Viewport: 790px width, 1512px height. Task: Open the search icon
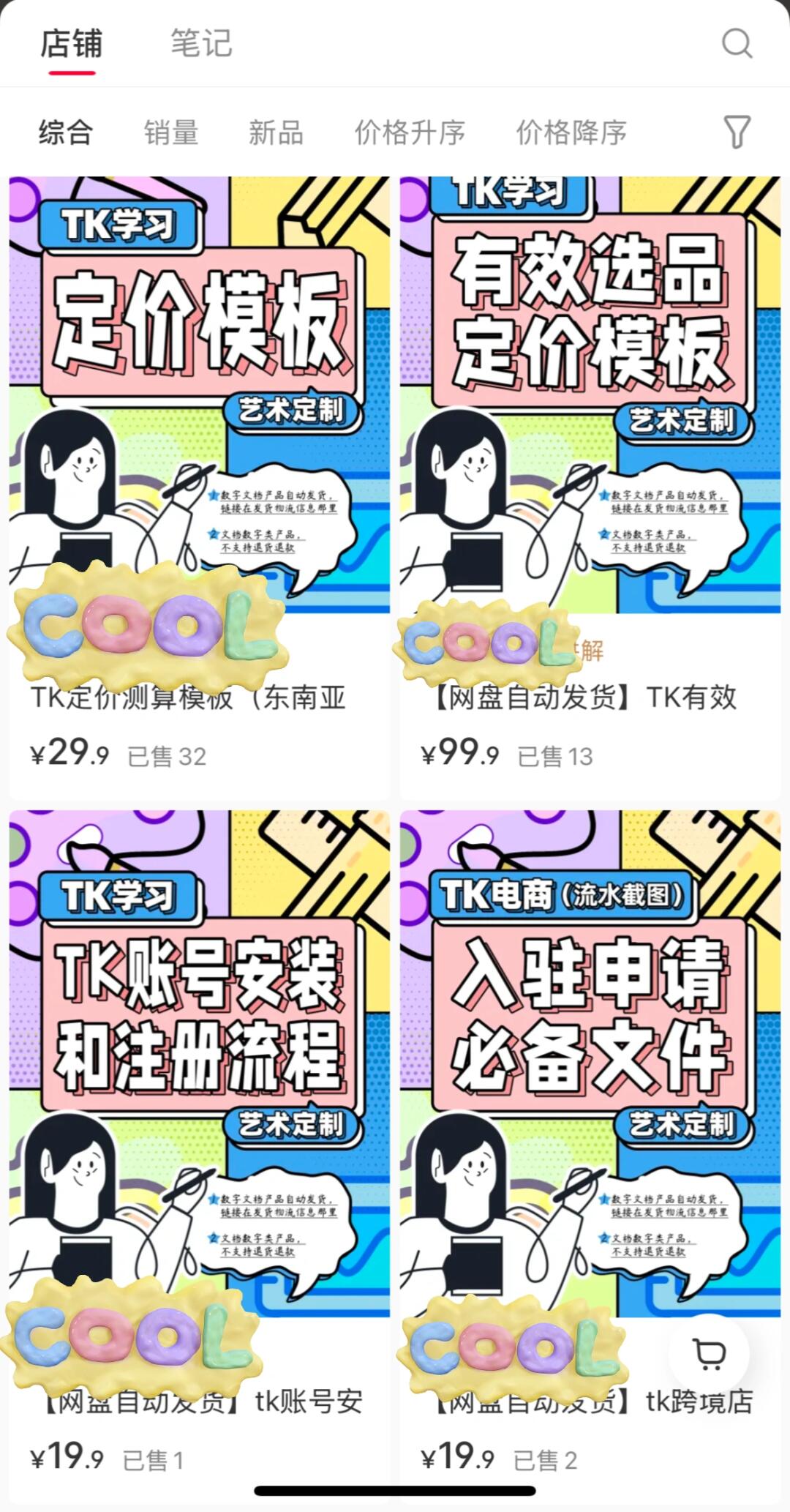pos(736,43)
